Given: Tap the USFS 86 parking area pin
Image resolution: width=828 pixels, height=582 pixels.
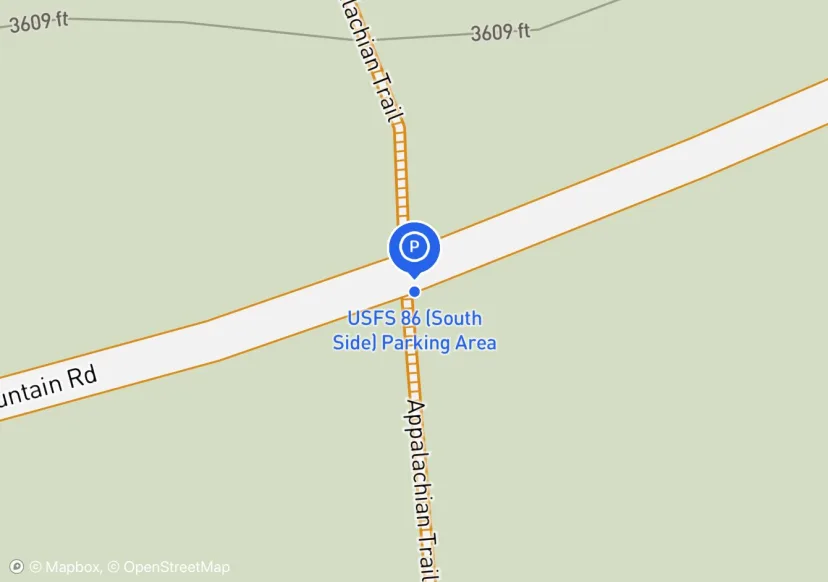Looking at the screenshot, I should [414, 246].
